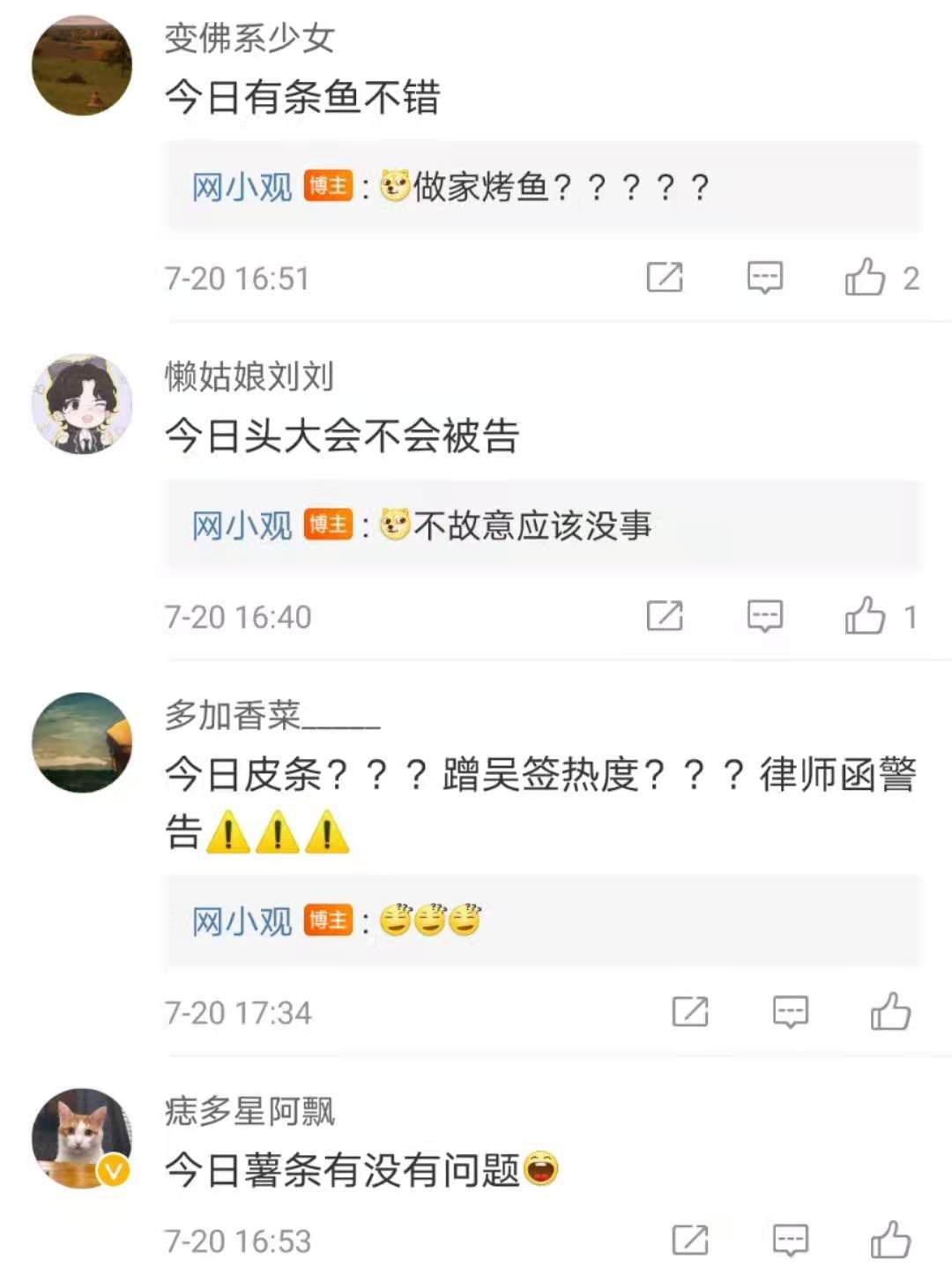952x1281 pixels.
Task: Open 懒姑娘刘刘's avatar
Action: [x=82, y=405]
